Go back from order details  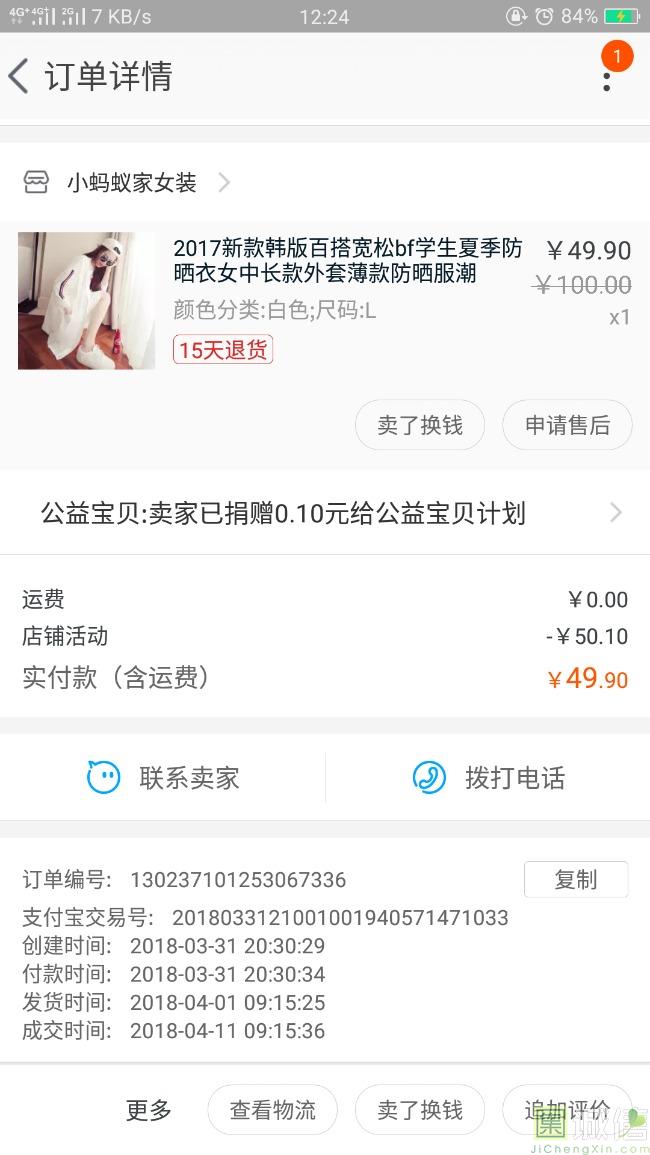20,76
